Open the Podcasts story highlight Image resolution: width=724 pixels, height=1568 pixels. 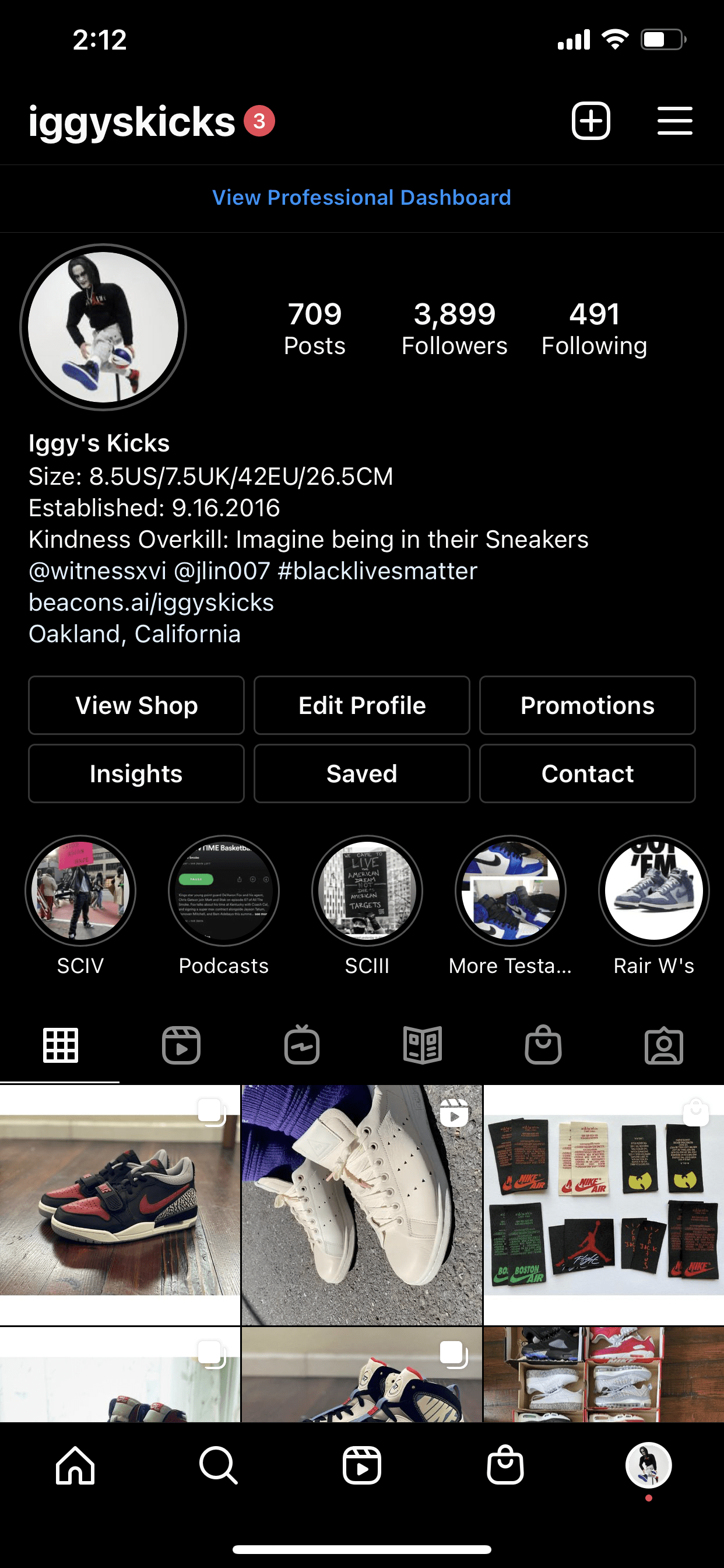pos(224,891)
